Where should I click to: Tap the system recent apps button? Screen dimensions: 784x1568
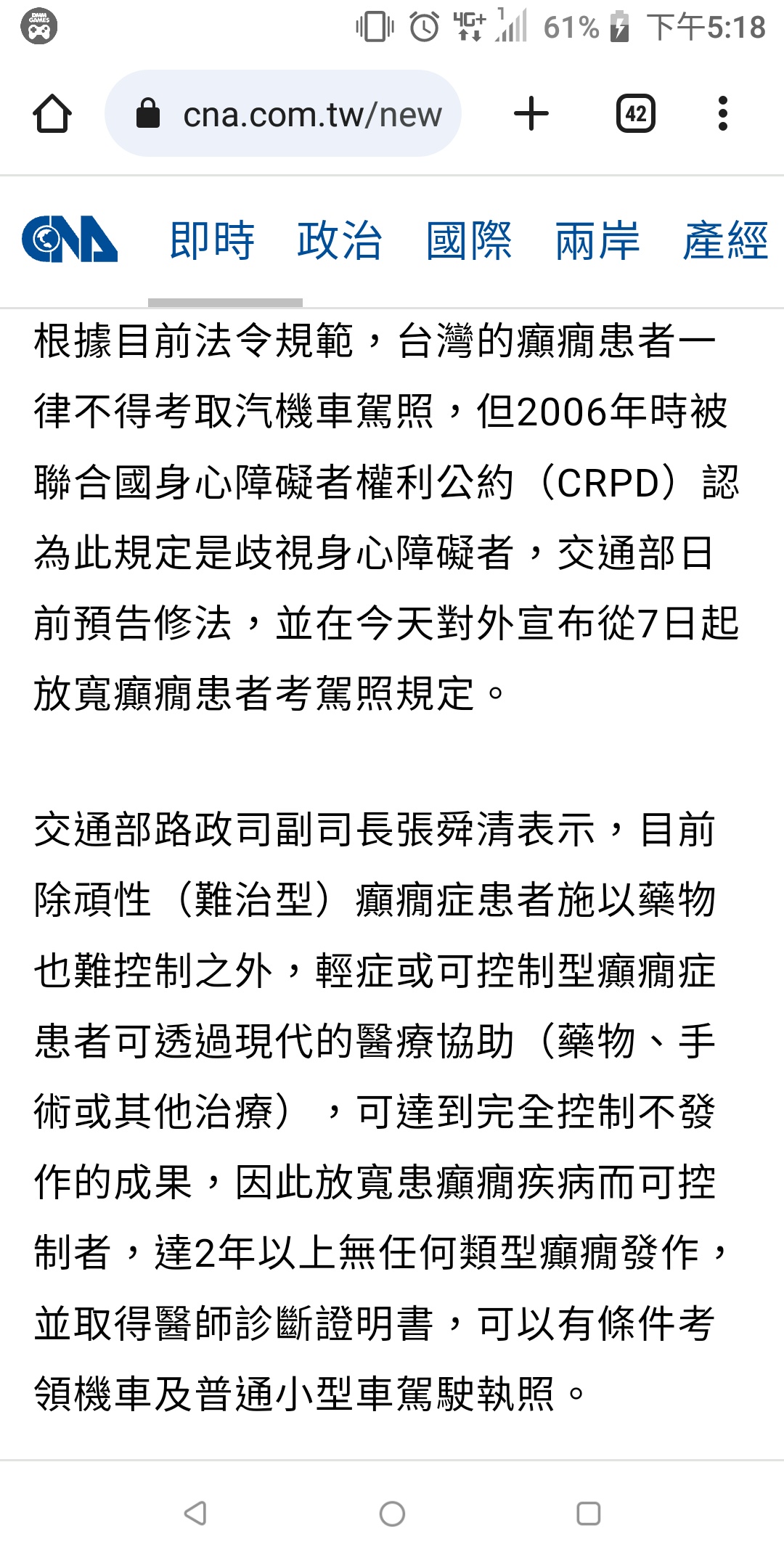(588, 1514)
